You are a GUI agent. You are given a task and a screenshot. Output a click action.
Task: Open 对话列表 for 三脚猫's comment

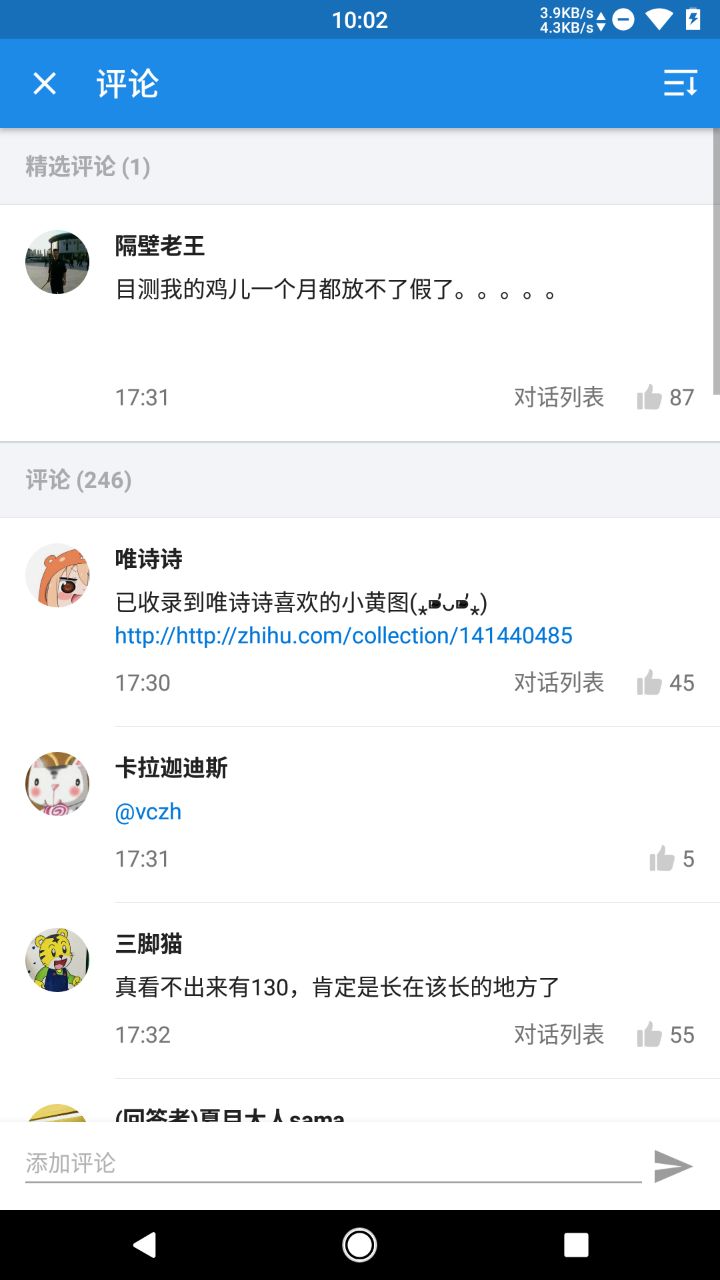click(x=559, y=1035)
